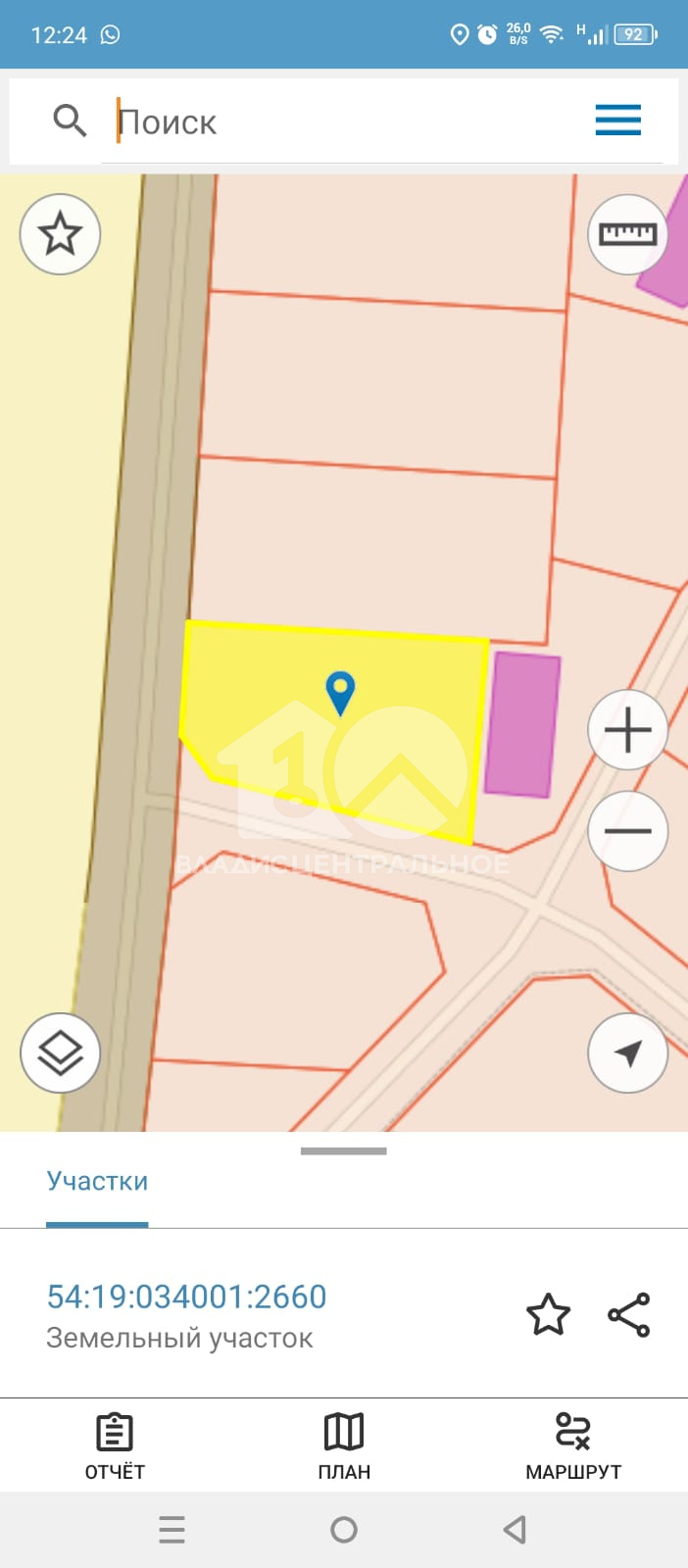
Task: Add parcel 54:19:034001:2660 to favorites
Action: click(548, 1315)
